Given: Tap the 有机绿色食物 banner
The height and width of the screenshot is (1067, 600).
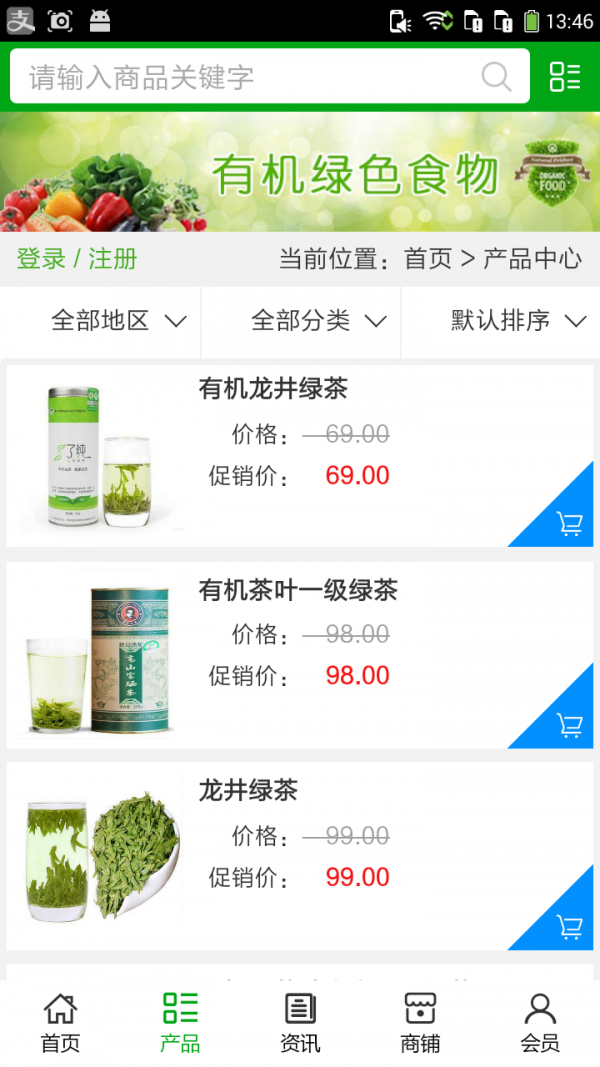Looking at the screenshot, I should (300, 172).
